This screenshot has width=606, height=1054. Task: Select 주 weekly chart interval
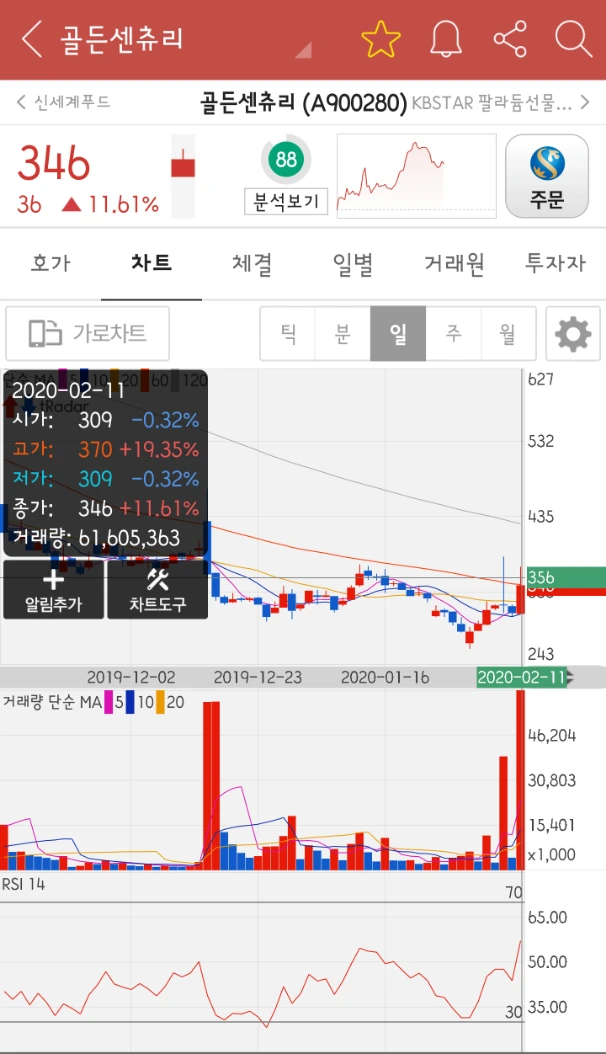pos(453,333)
